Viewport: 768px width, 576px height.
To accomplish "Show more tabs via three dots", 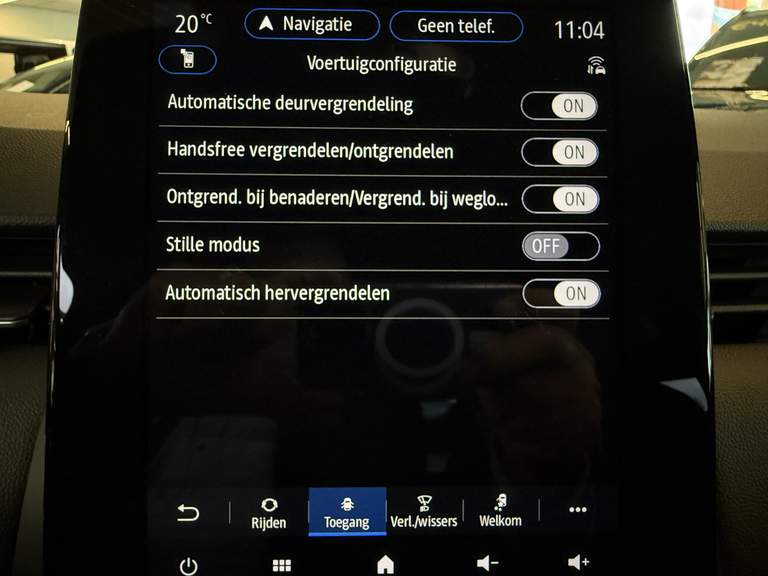I will click(577, 510).
